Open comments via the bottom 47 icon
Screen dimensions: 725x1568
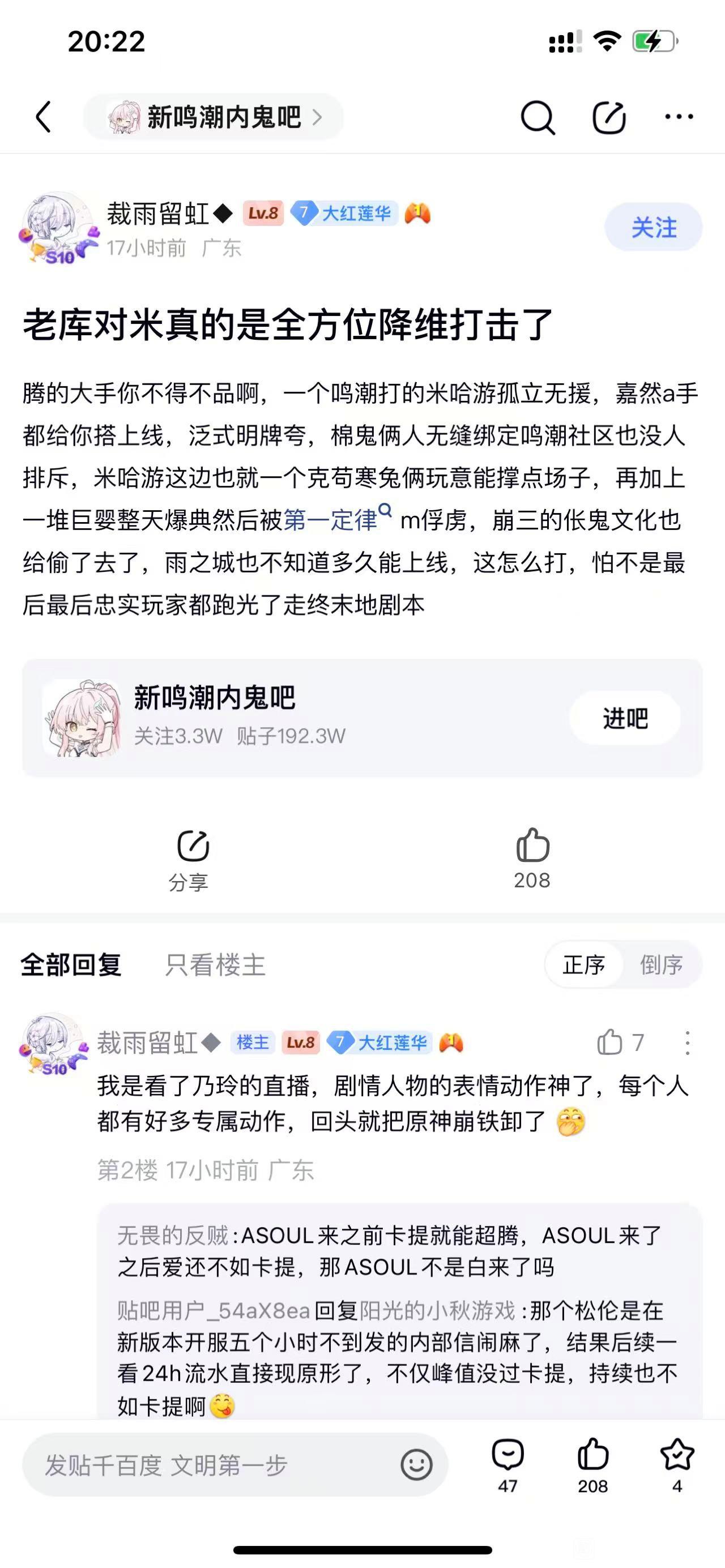[507, 1464]
